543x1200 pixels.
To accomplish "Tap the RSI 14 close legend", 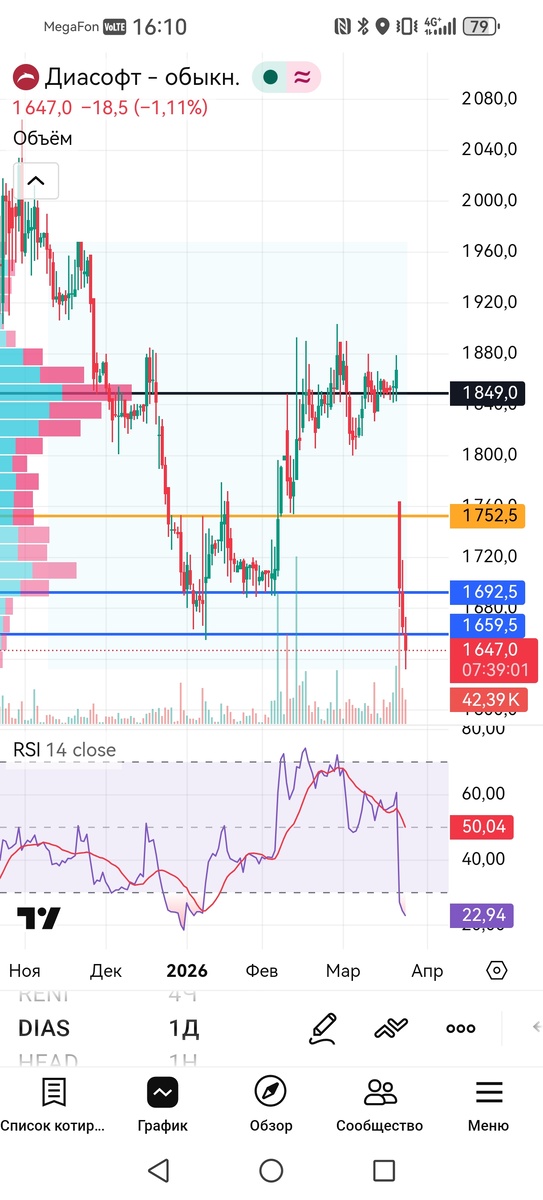I will [64, 750].
